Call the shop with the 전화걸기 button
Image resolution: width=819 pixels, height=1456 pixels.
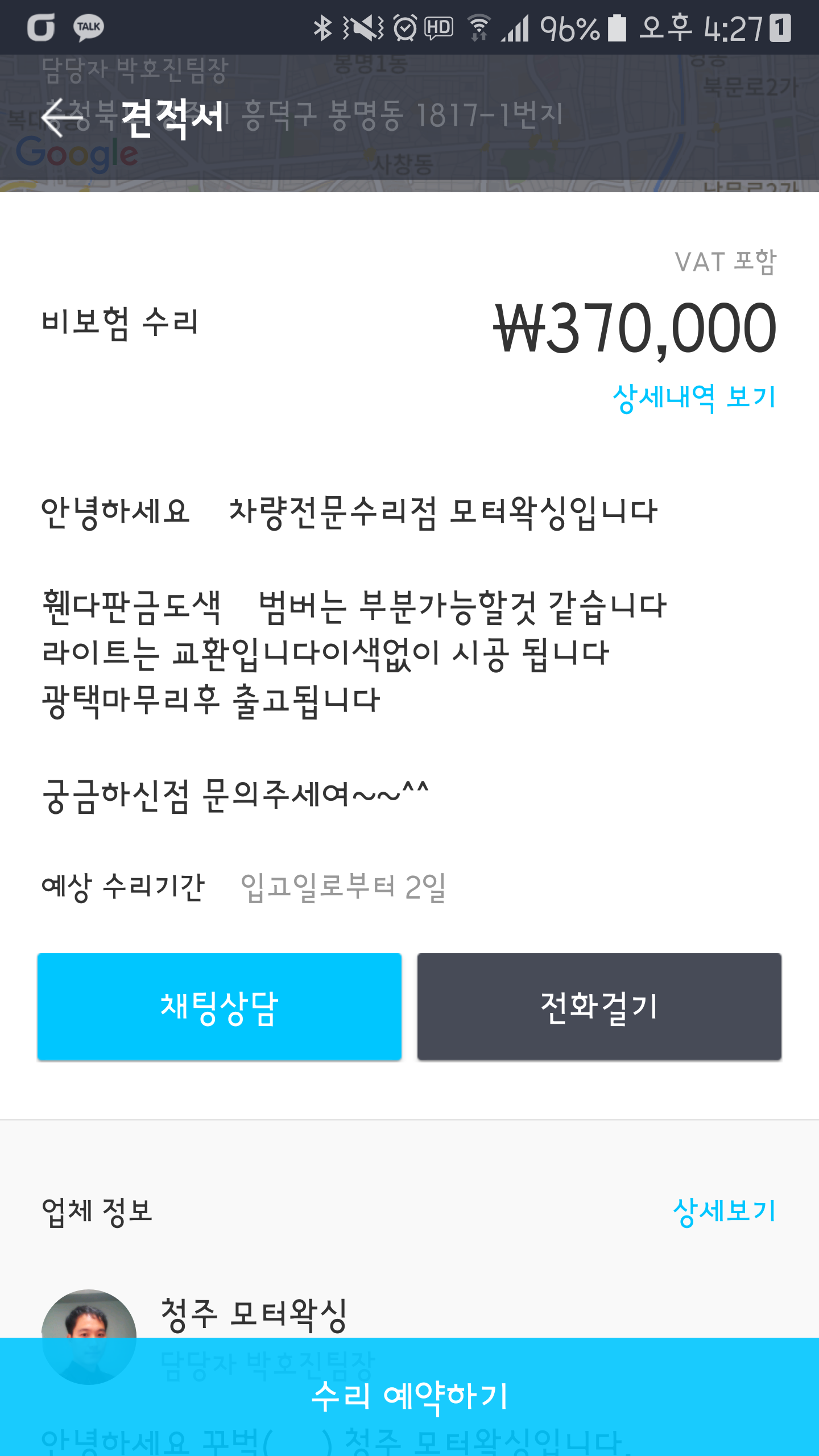pos(599,1007)
